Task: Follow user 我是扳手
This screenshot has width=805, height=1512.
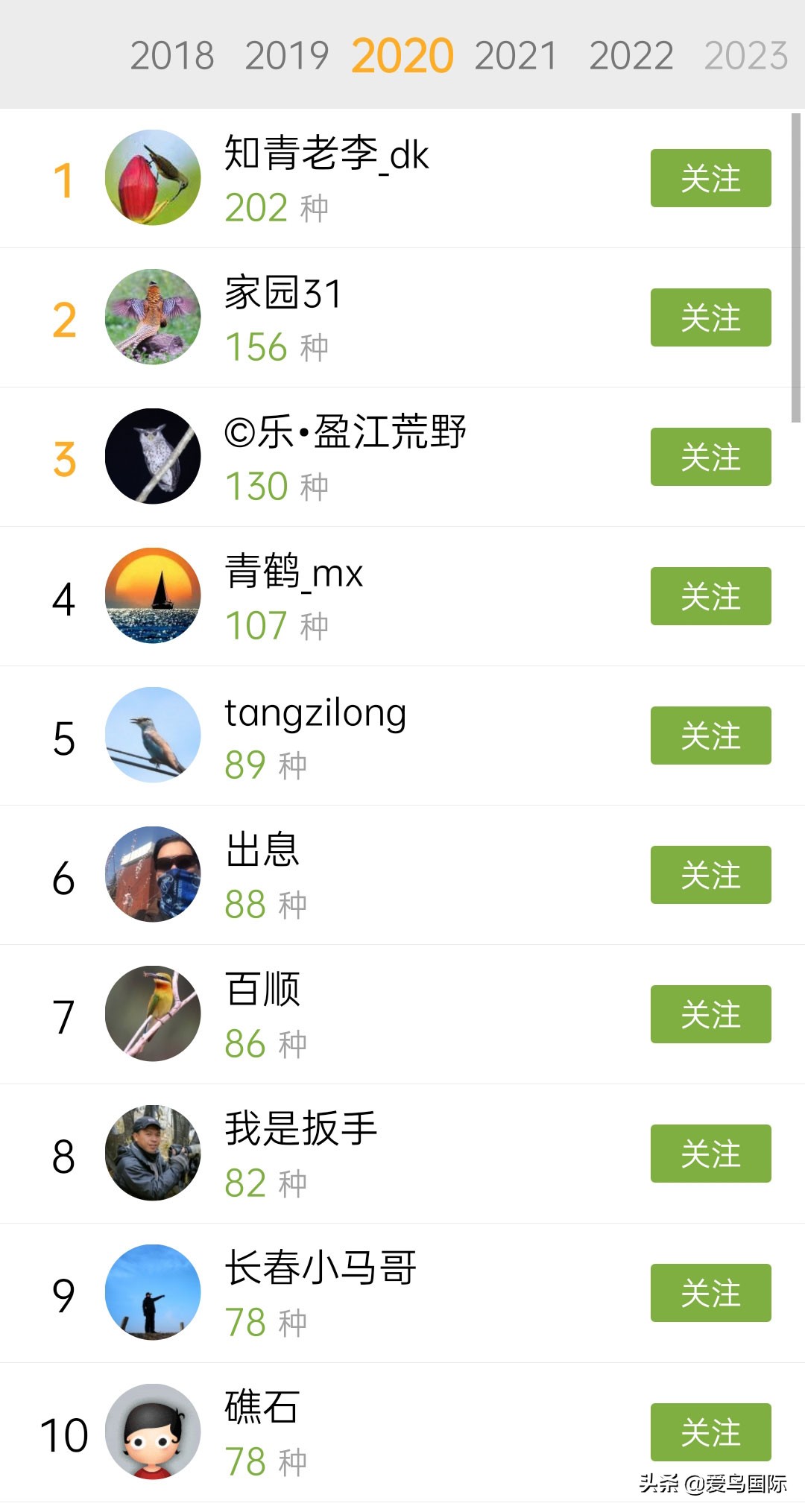Action: click(x=710, y=1154)
